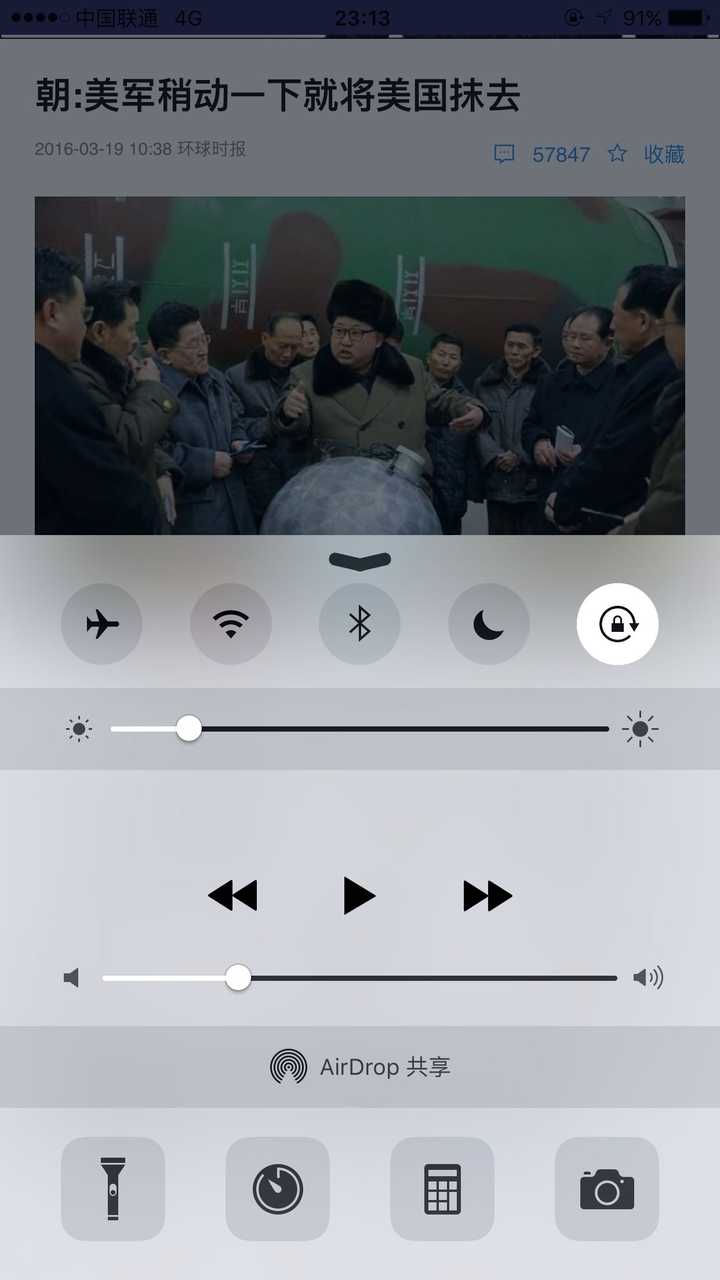The width and height of the screenshot is (720, 1280).
Task: Launch the Calculator
Action: point(442,1189)
